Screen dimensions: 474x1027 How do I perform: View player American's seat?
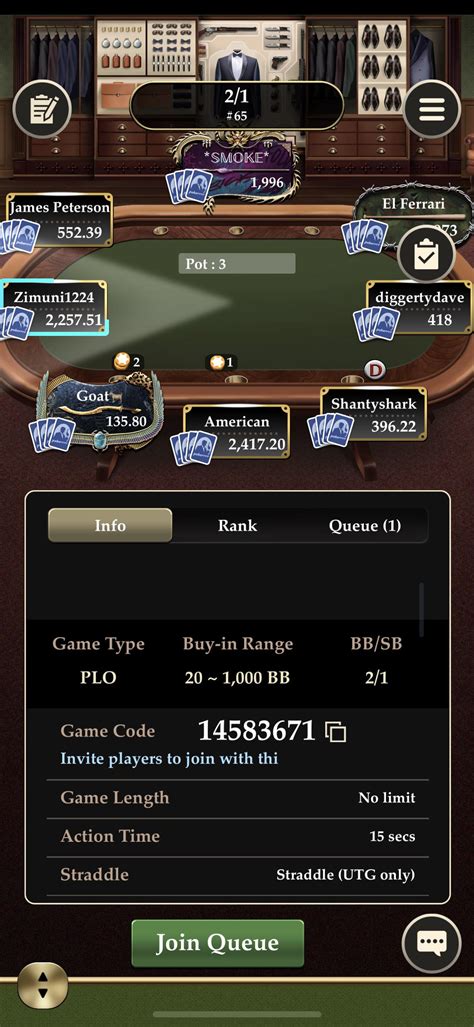236,432
